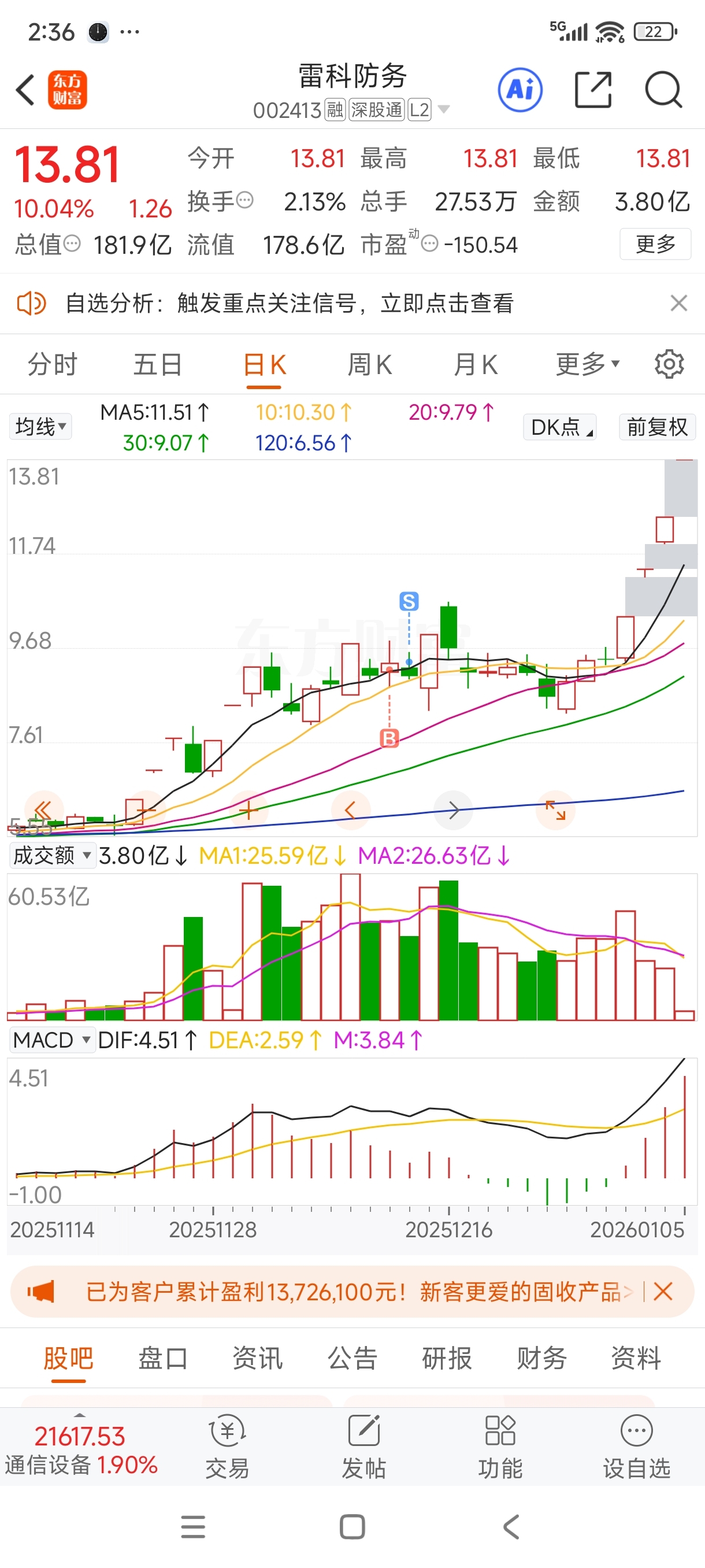Select the 周K chart tab
The width and height of the screenshot is (705, 1568).
369,365
